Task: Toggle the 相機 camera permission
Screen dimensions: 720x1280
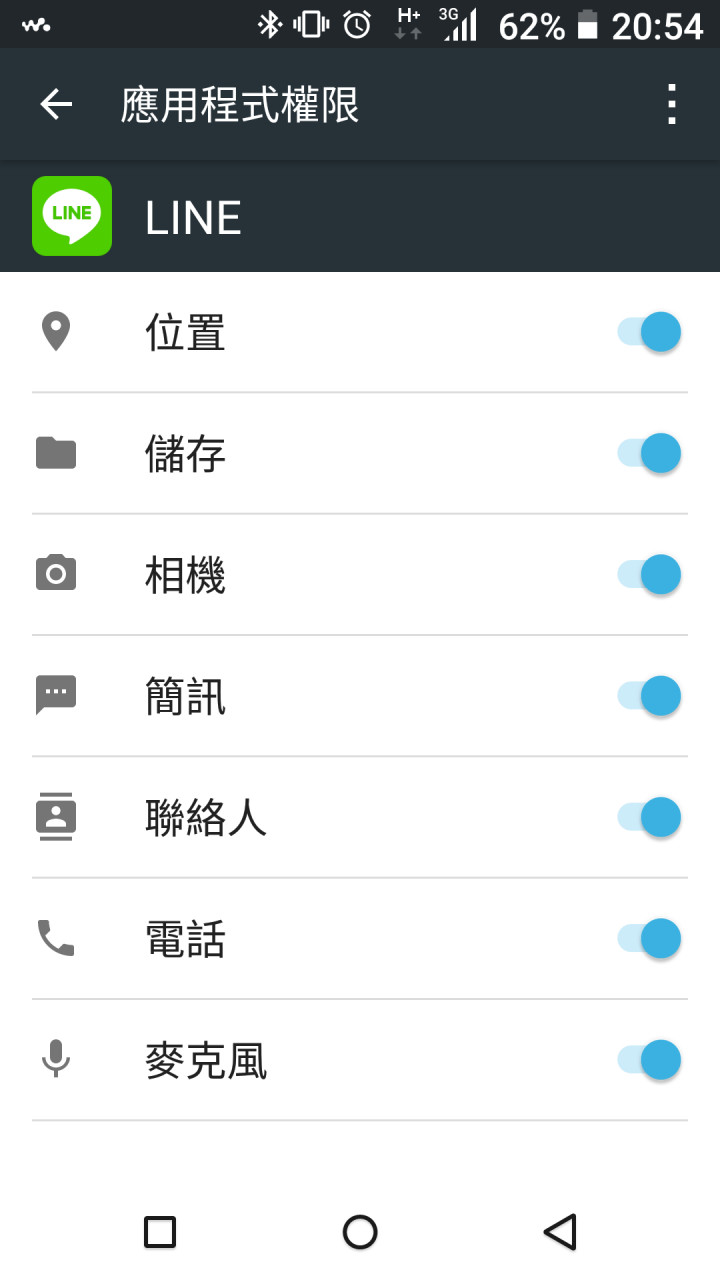Action: [x=649, y=574]
